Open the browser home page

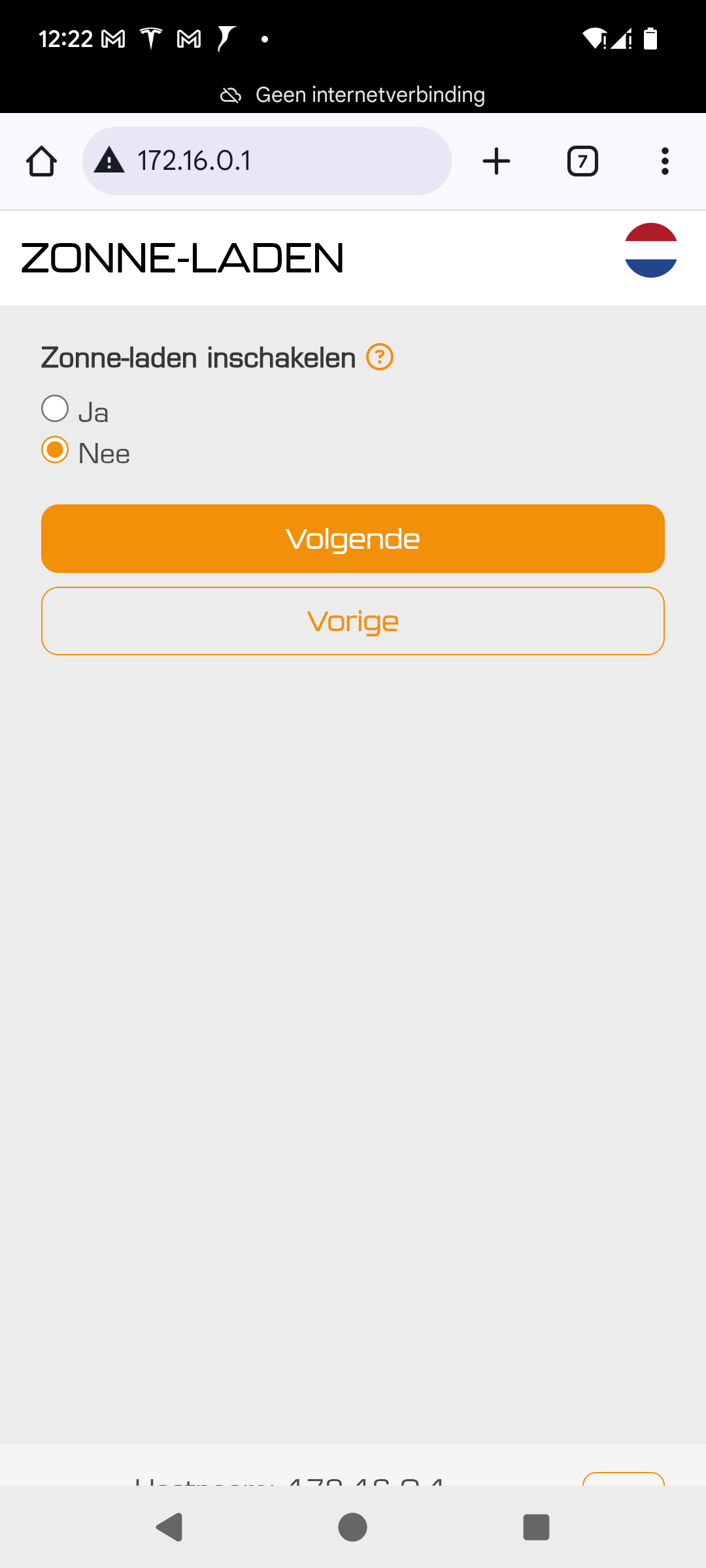[41, 161]
